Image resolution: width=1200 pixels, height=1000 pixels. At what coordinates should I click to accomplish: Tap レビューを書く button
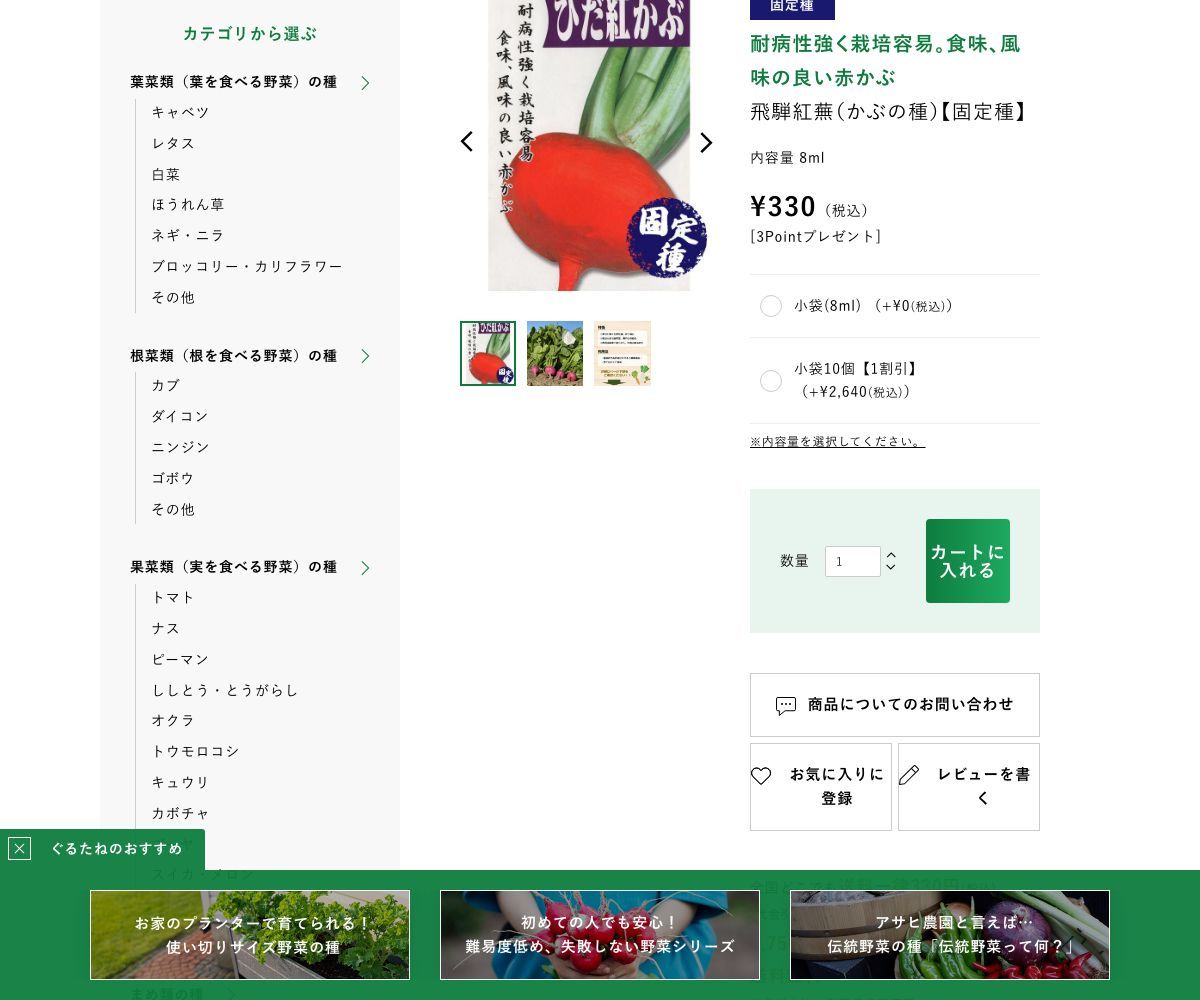click(968, 786)
